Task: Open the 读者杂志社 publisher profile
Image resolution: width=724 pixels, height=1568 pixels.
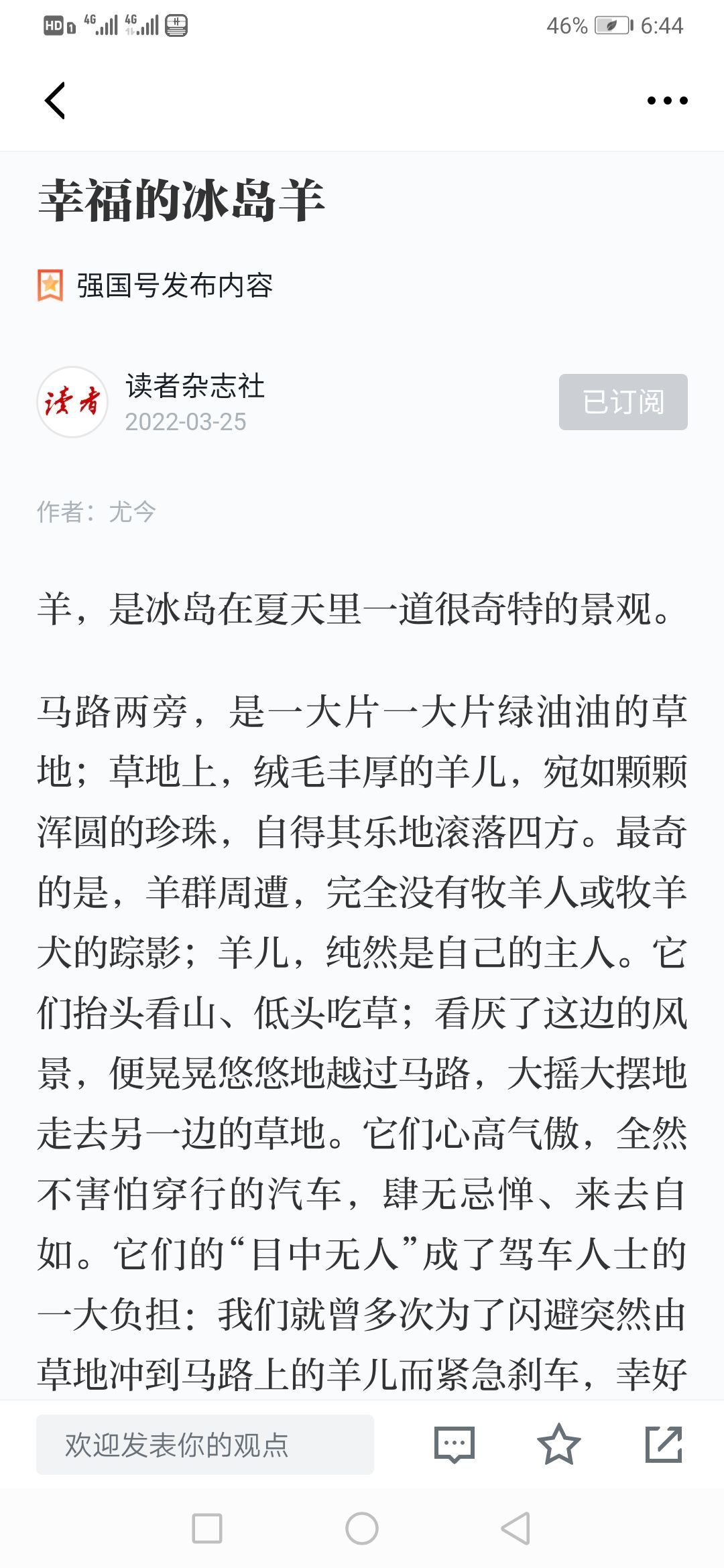Action: click(x=194, y=386)
